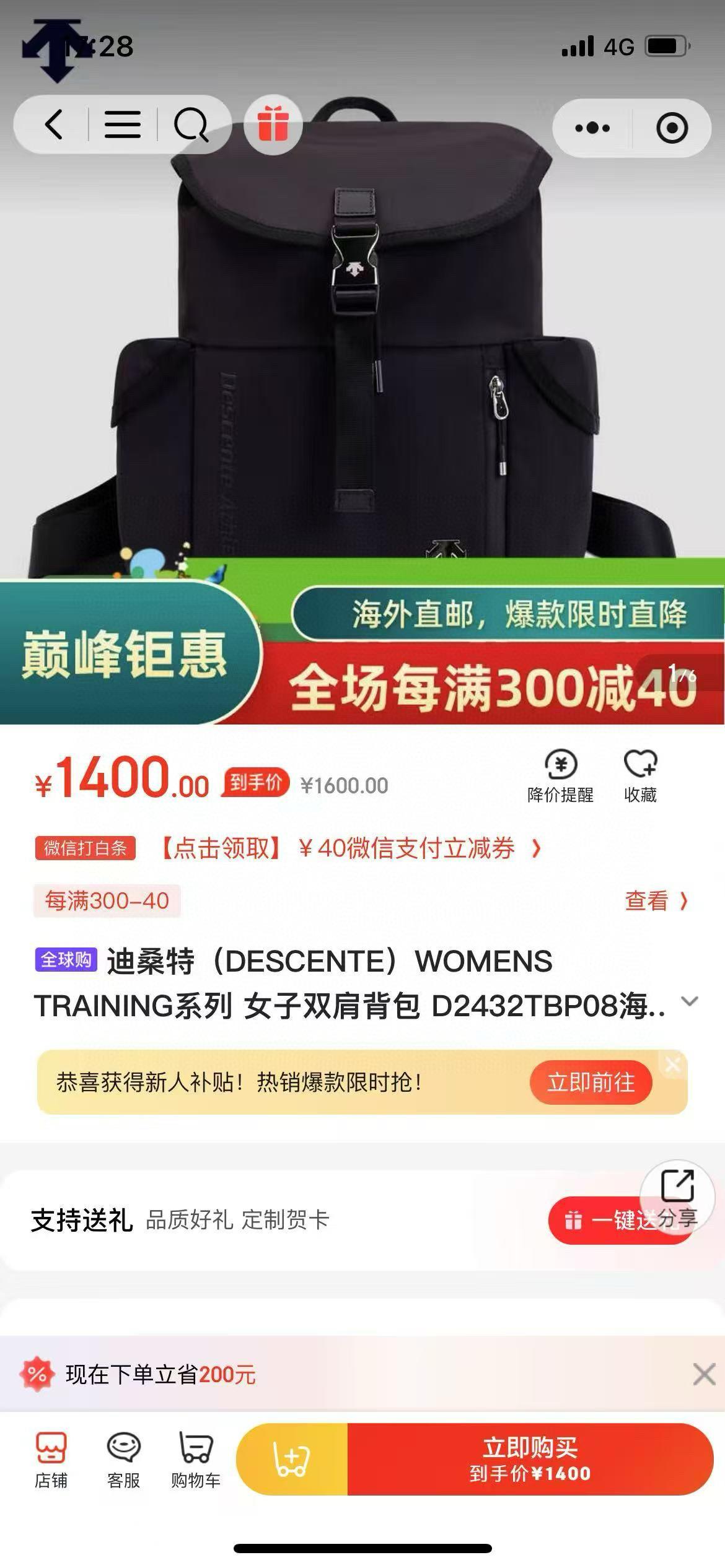Close the mini program with circle icon
The height and width of the screenshot is (1568, 725).
[672, 128]
